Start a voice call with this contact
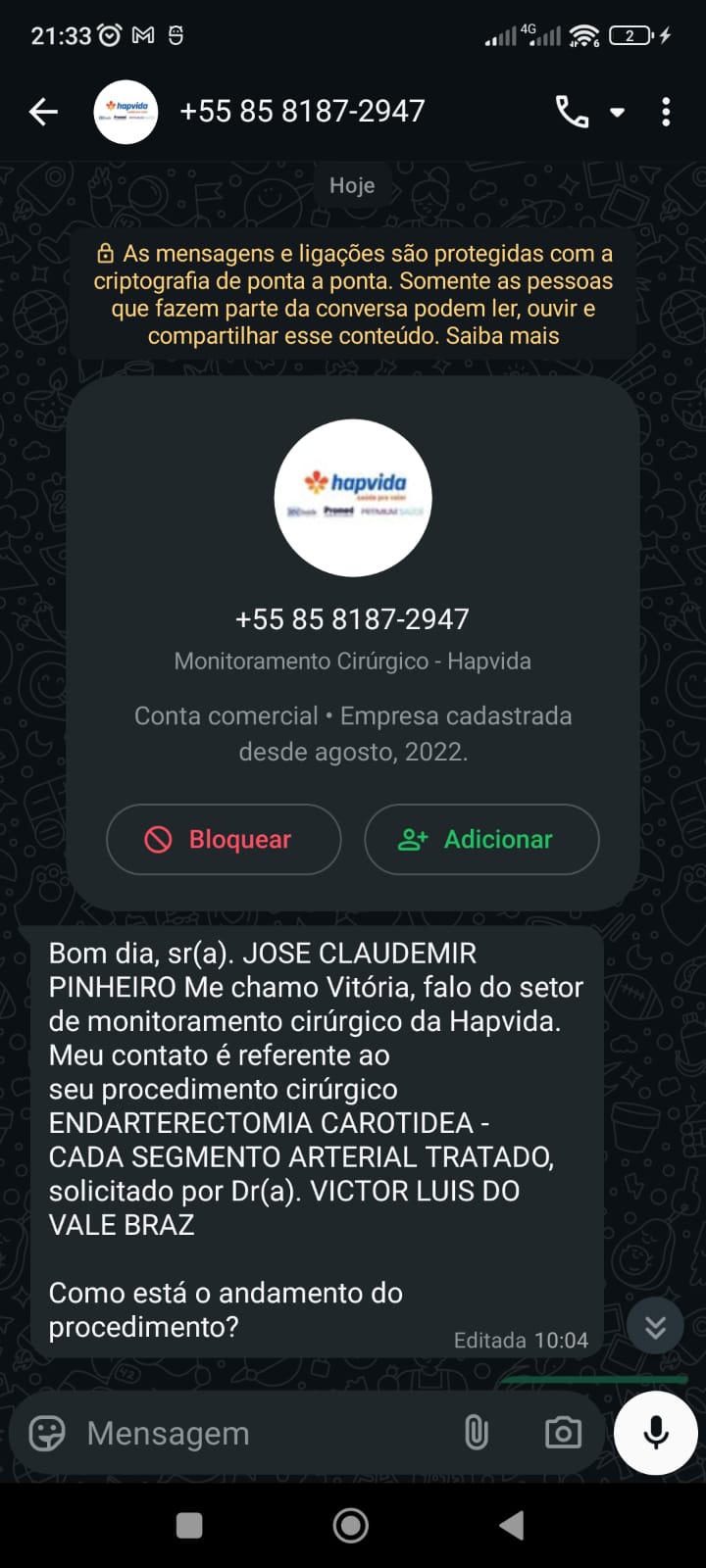706x1568 pixels. point(572,112)
